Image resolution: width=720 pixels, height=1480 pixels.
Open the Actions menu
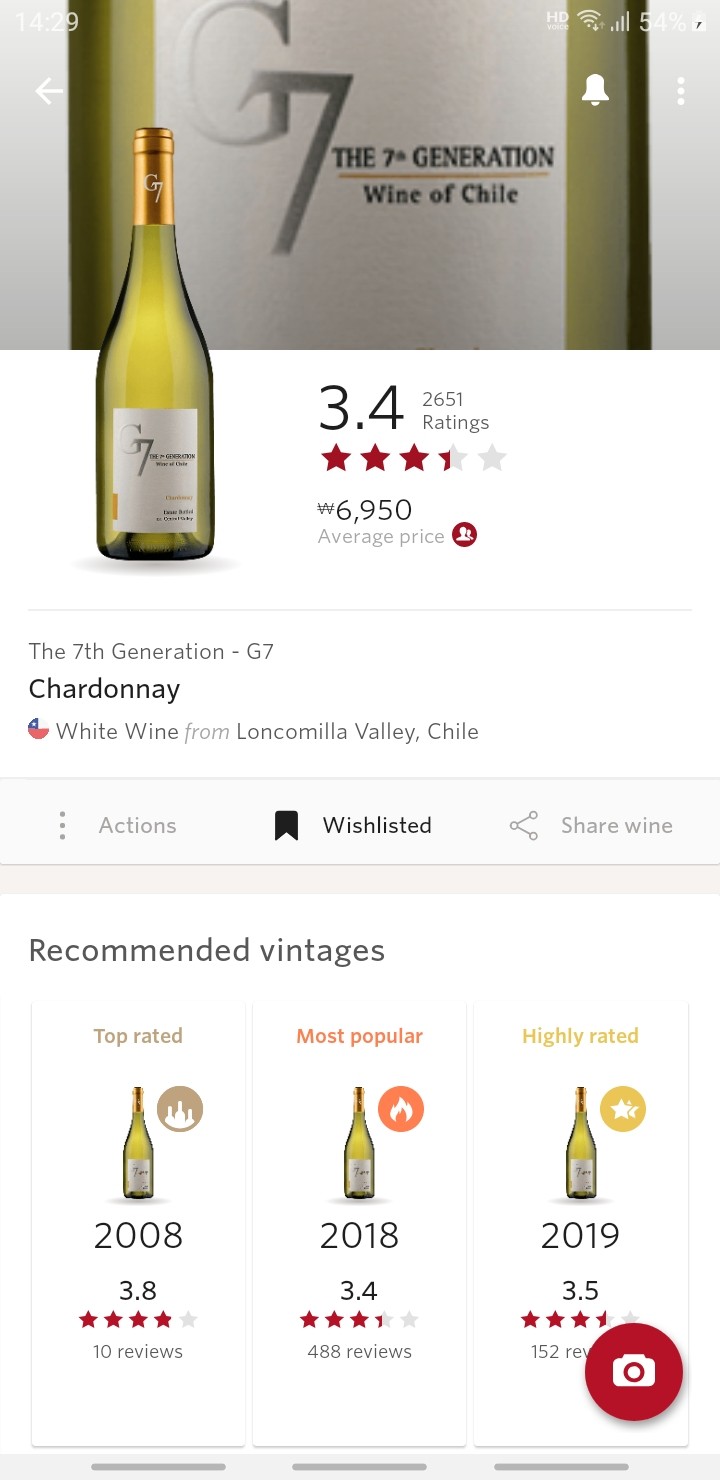tap(118, 825)
